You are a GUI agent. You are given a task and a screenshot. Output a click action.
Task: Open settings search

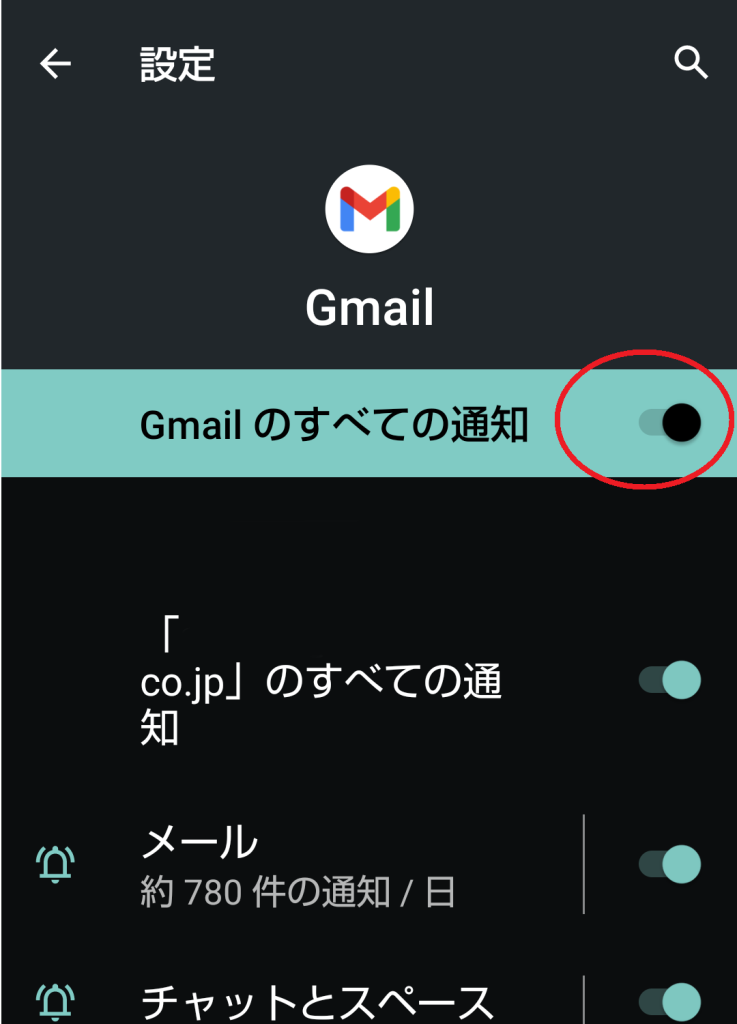[691, 64]
